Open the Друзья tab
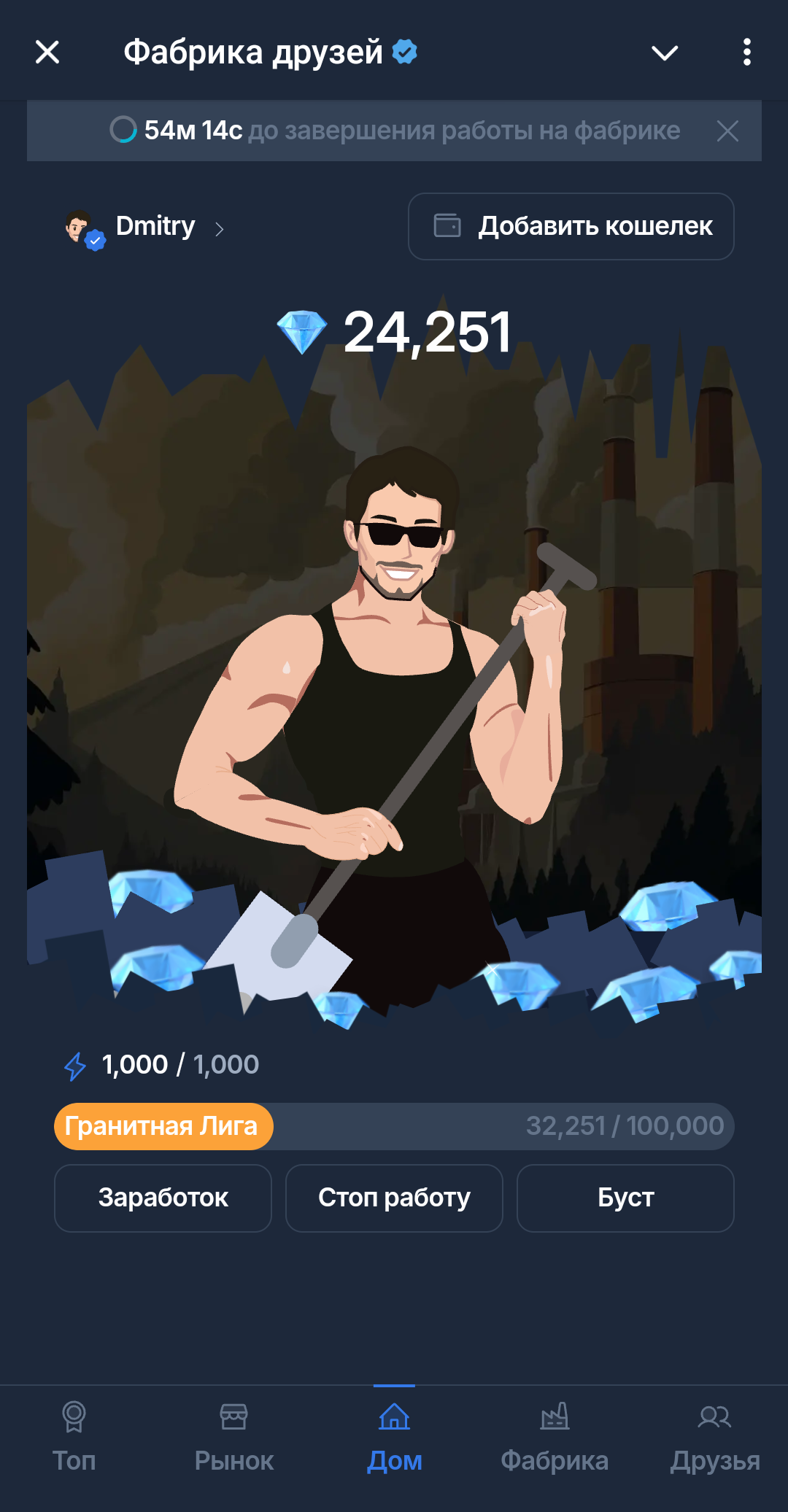 pos(715,1437)
